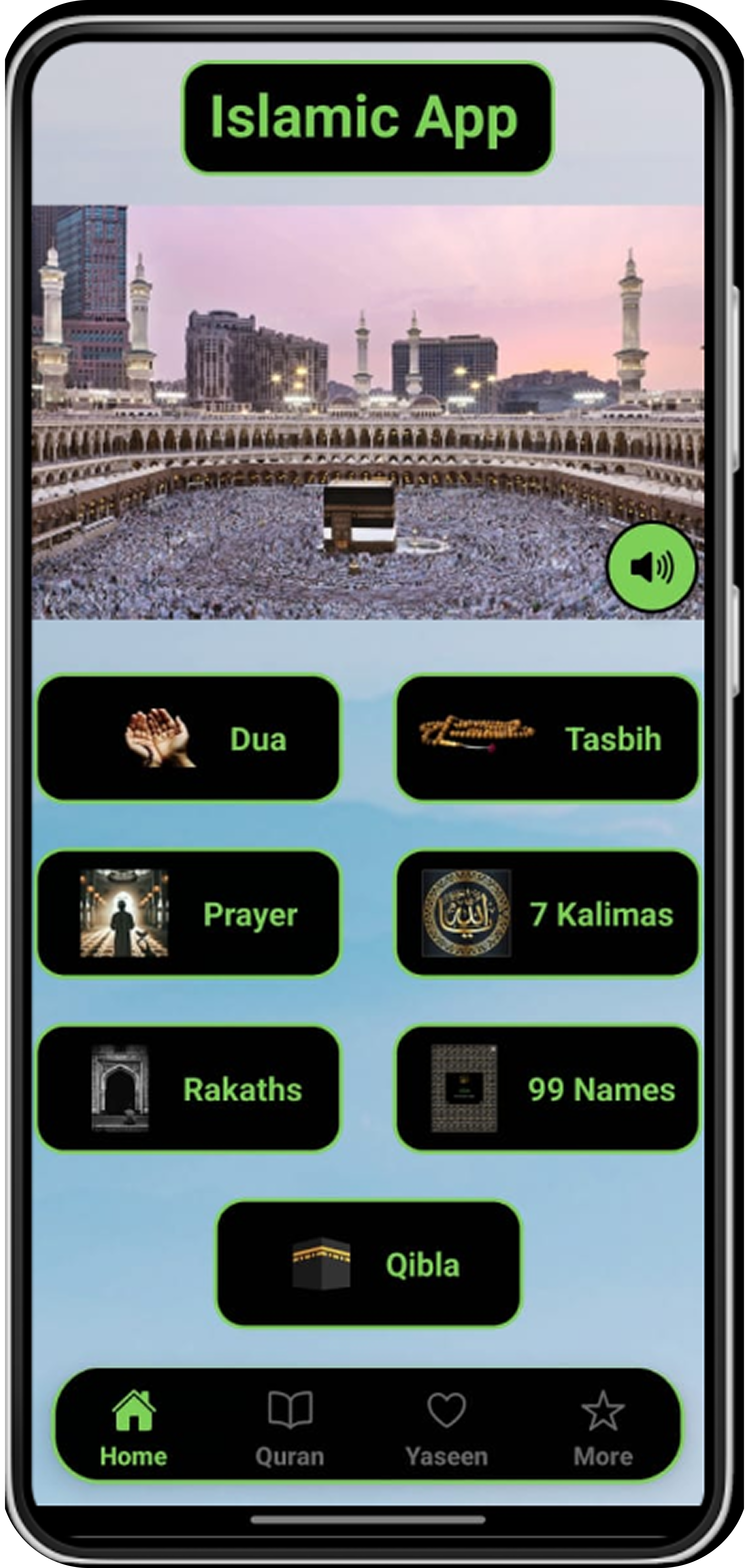This screenshot has width=749, height=1568.
Task: Open the Dua section
Action: 189,738
